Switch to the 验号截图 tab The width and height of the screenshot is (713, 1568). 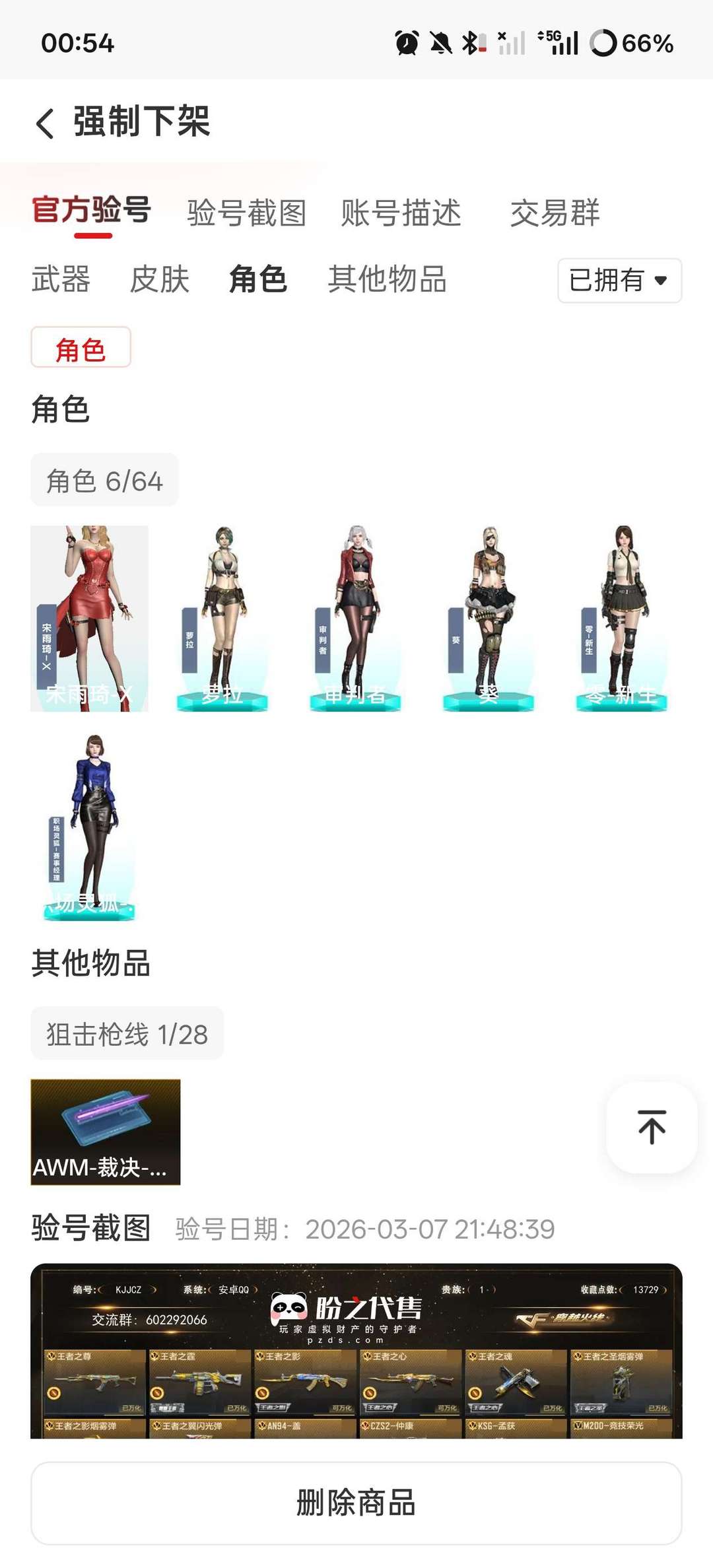pyautogui.click(x=246, y=213)
